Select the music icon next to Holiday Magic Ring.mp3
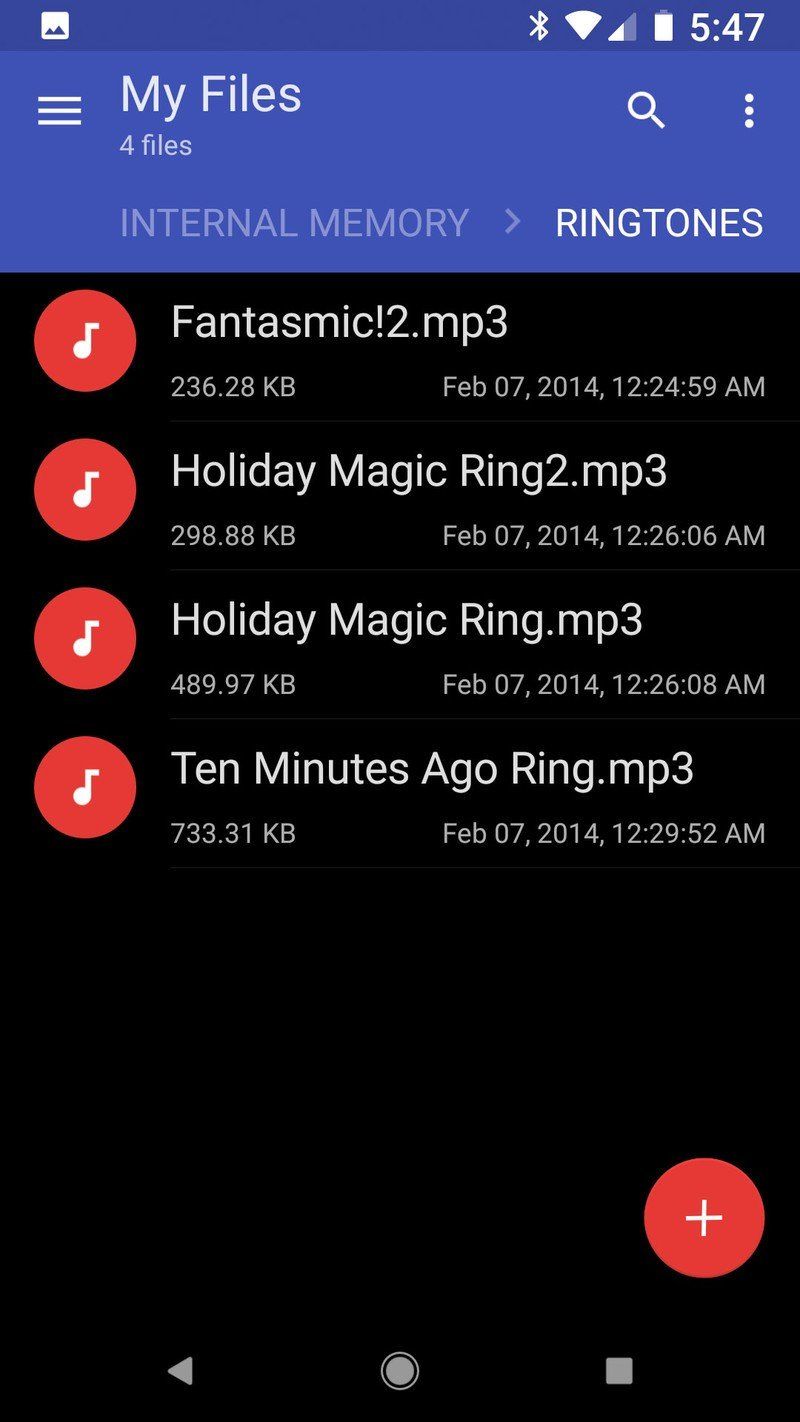Image resolution: width=800 pixels, height=1422 pixels. pos(85,638)
